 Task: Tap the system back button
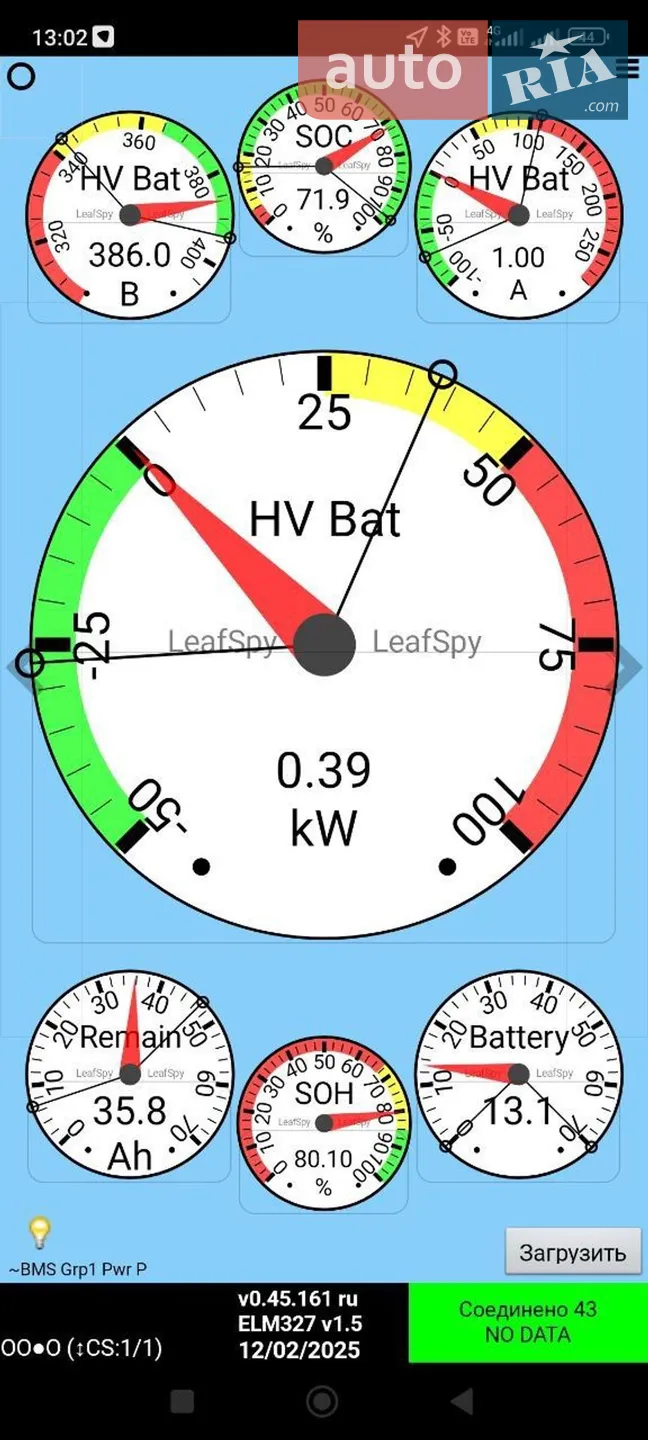[x=461, y=1401]
